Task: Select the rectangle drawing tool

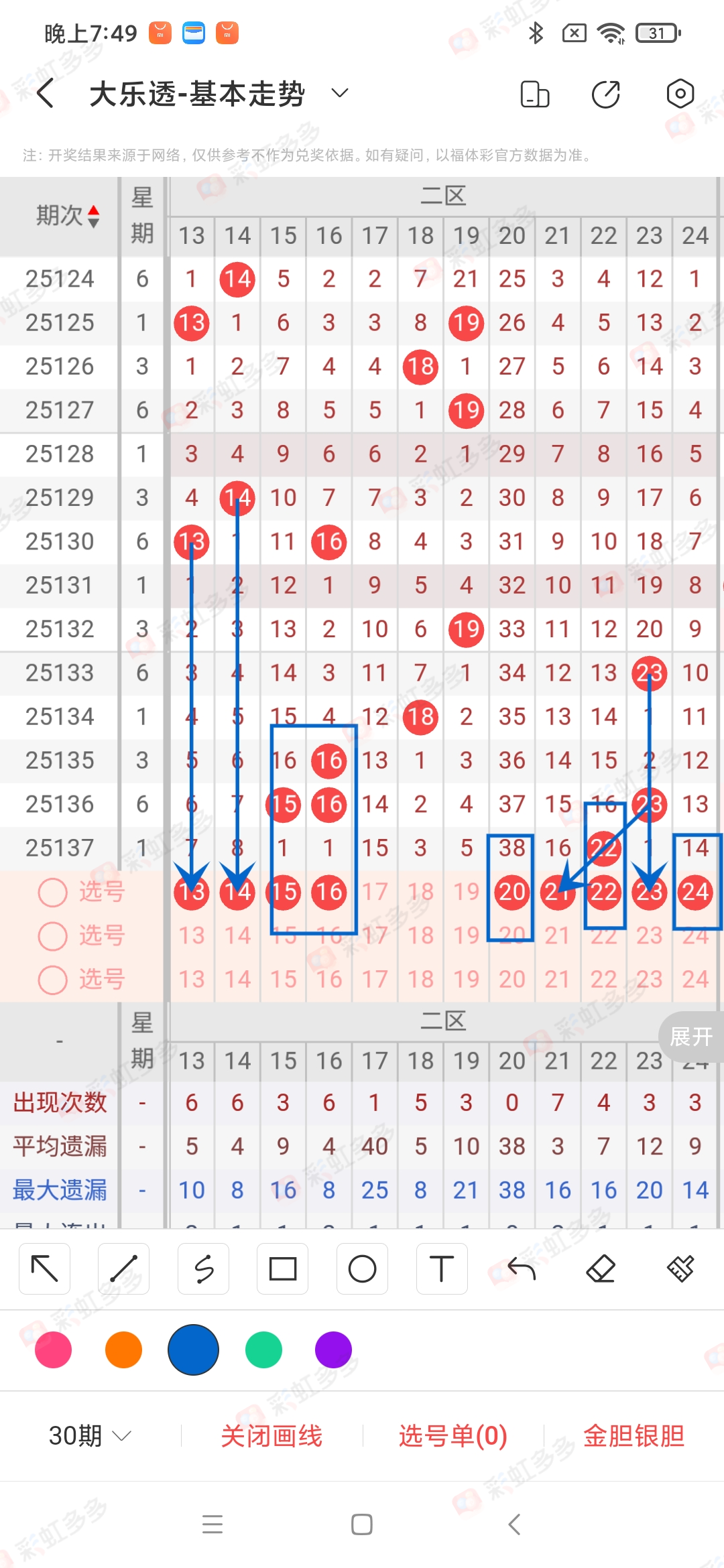Action: tap(282, 1268)
